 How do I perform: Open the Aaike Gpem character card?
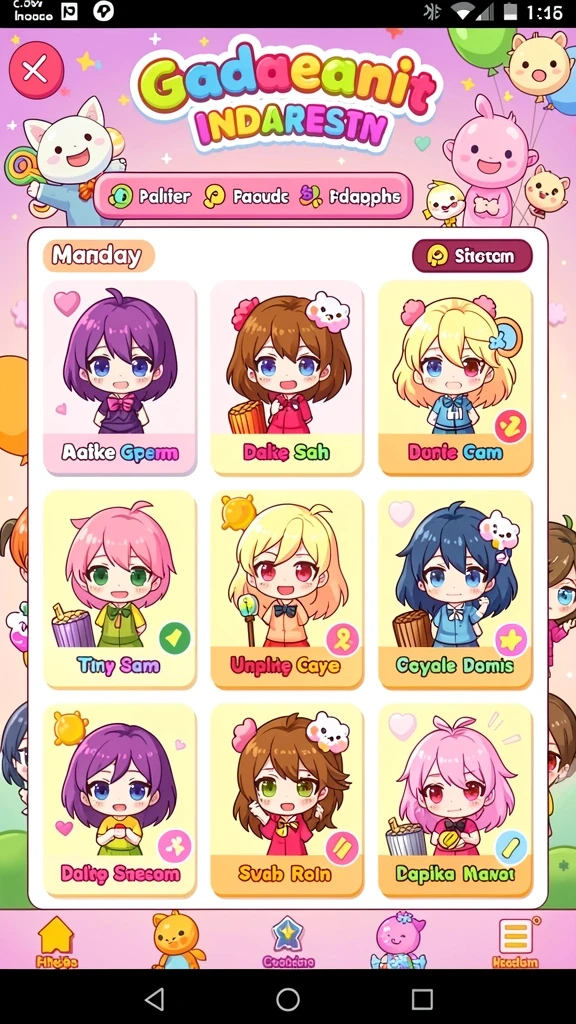click(120, 377)
